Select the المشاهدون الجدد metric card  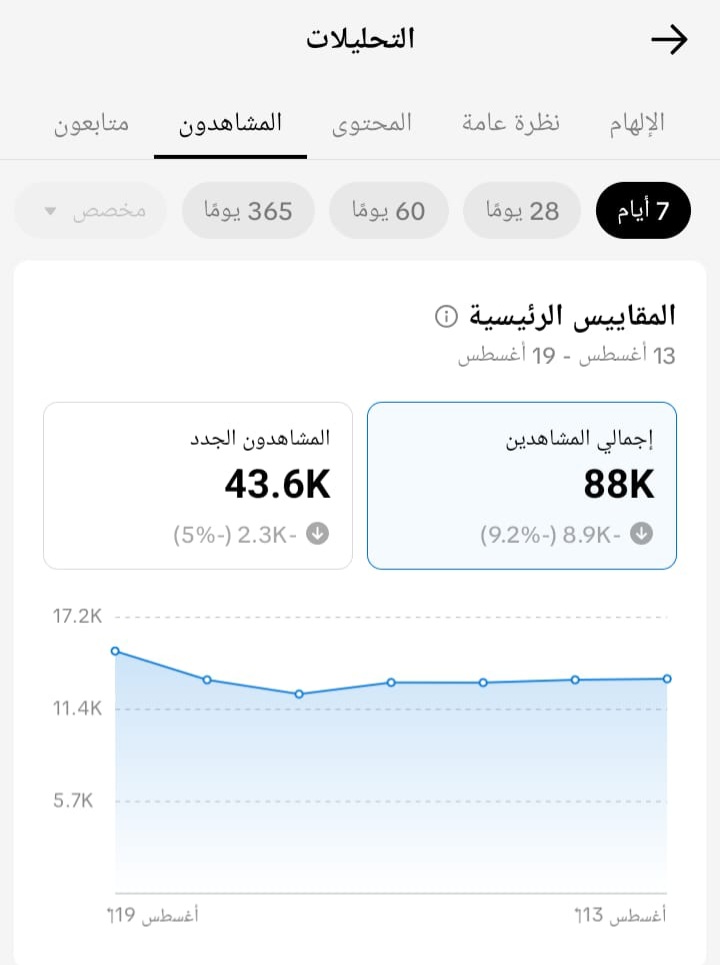coord(198,486)
